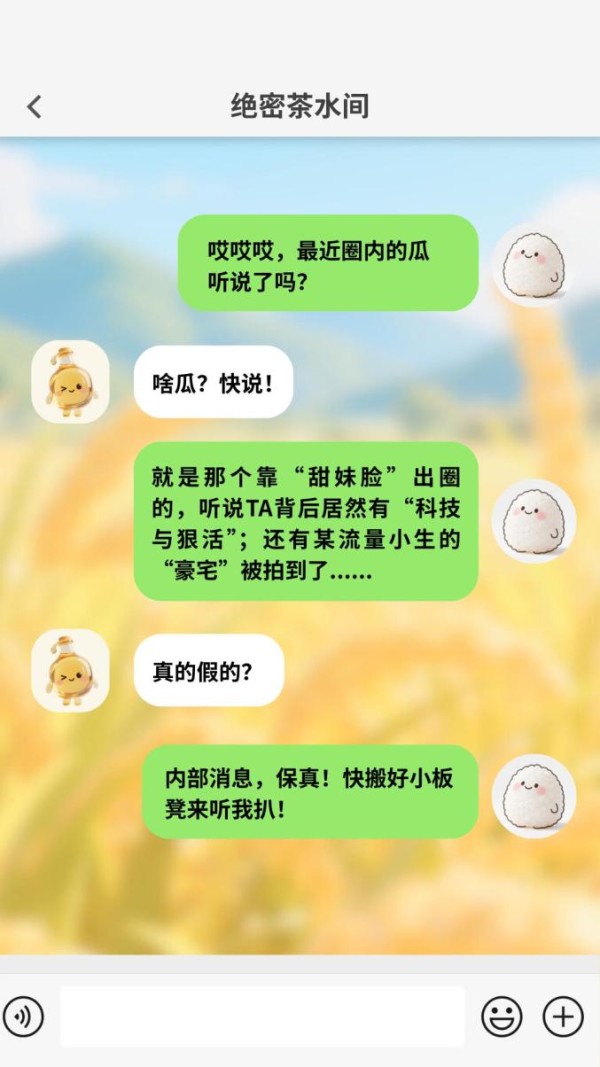Switch to voice message input
Image resolution: width=600 pixels, height=1067 pixels.
coord(23,1017)
